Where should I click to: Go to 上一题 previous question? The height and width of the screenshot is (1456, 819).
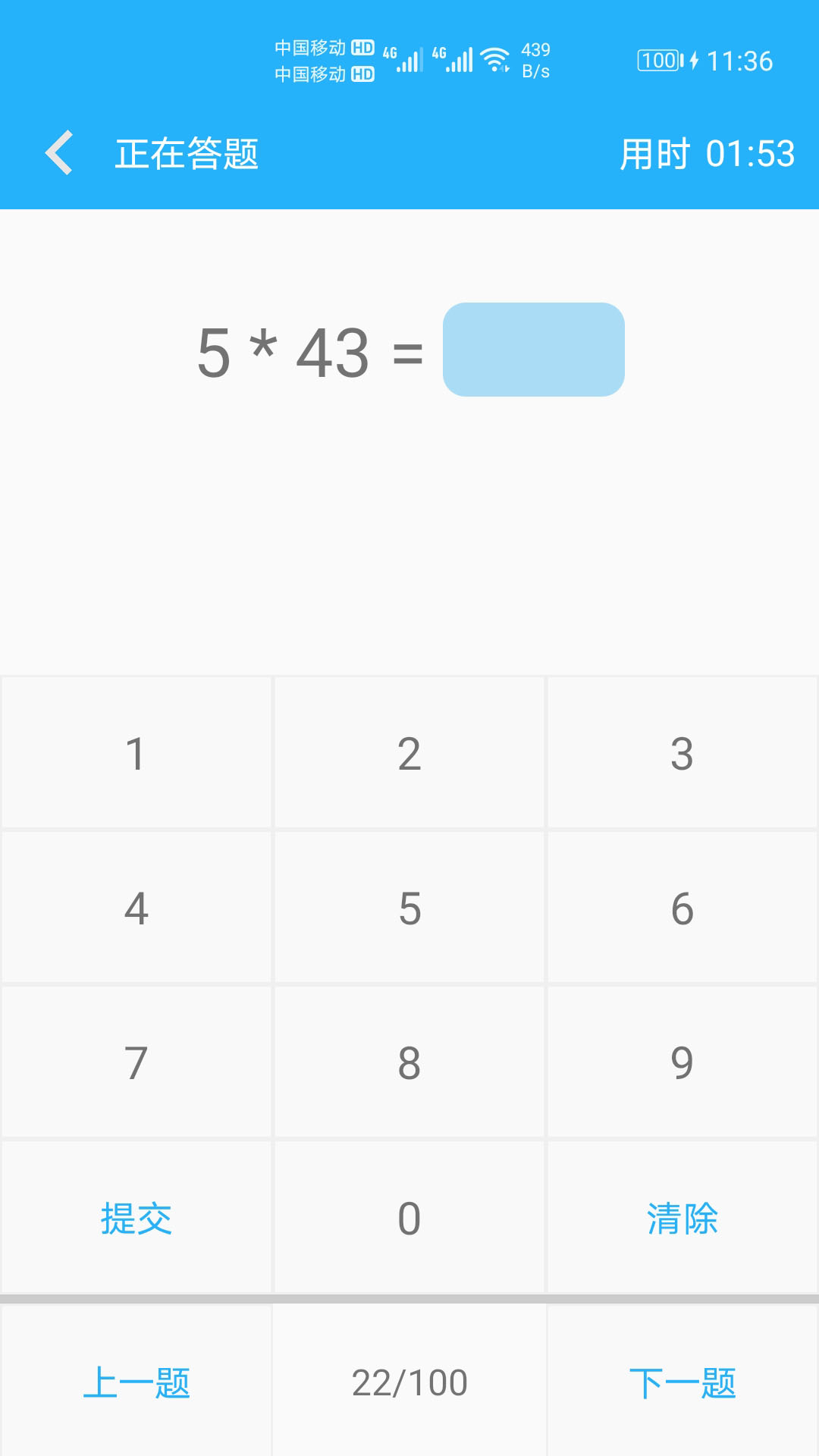135,1382
